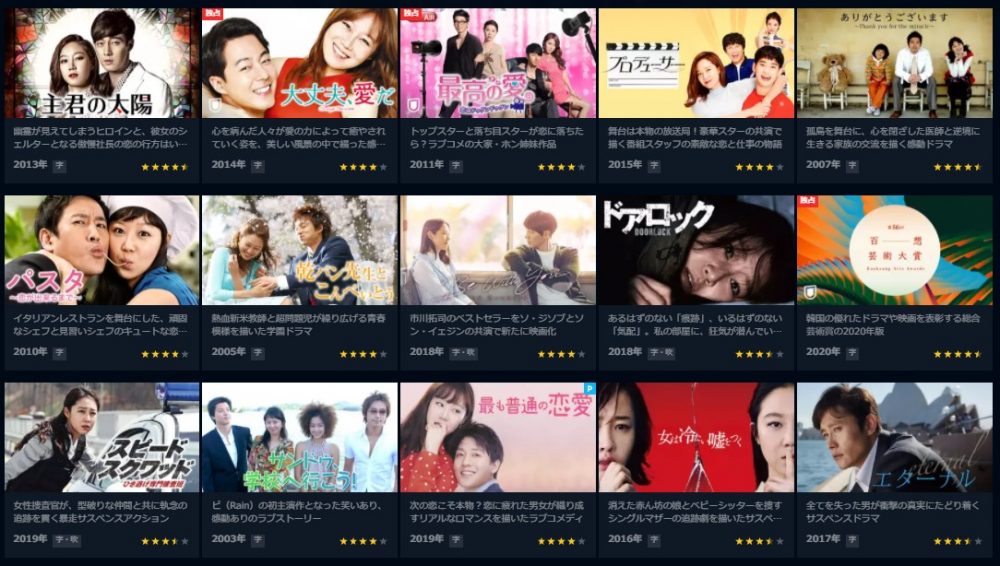
Task: Open the 最も普通の恋愛 movie card
Action: 497,437
